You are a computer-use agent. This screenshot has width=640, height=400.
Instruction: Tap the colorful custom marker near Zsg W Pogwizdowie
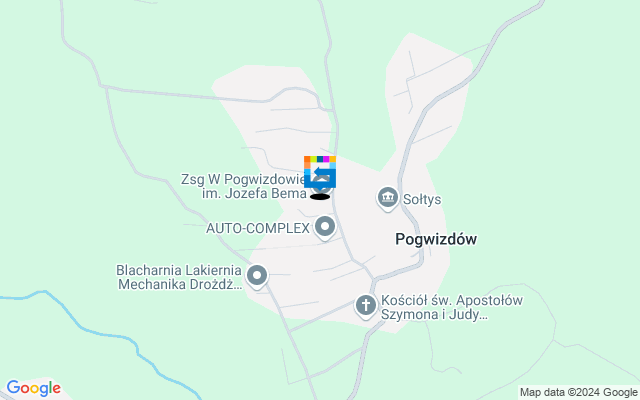tap(320, 173)
